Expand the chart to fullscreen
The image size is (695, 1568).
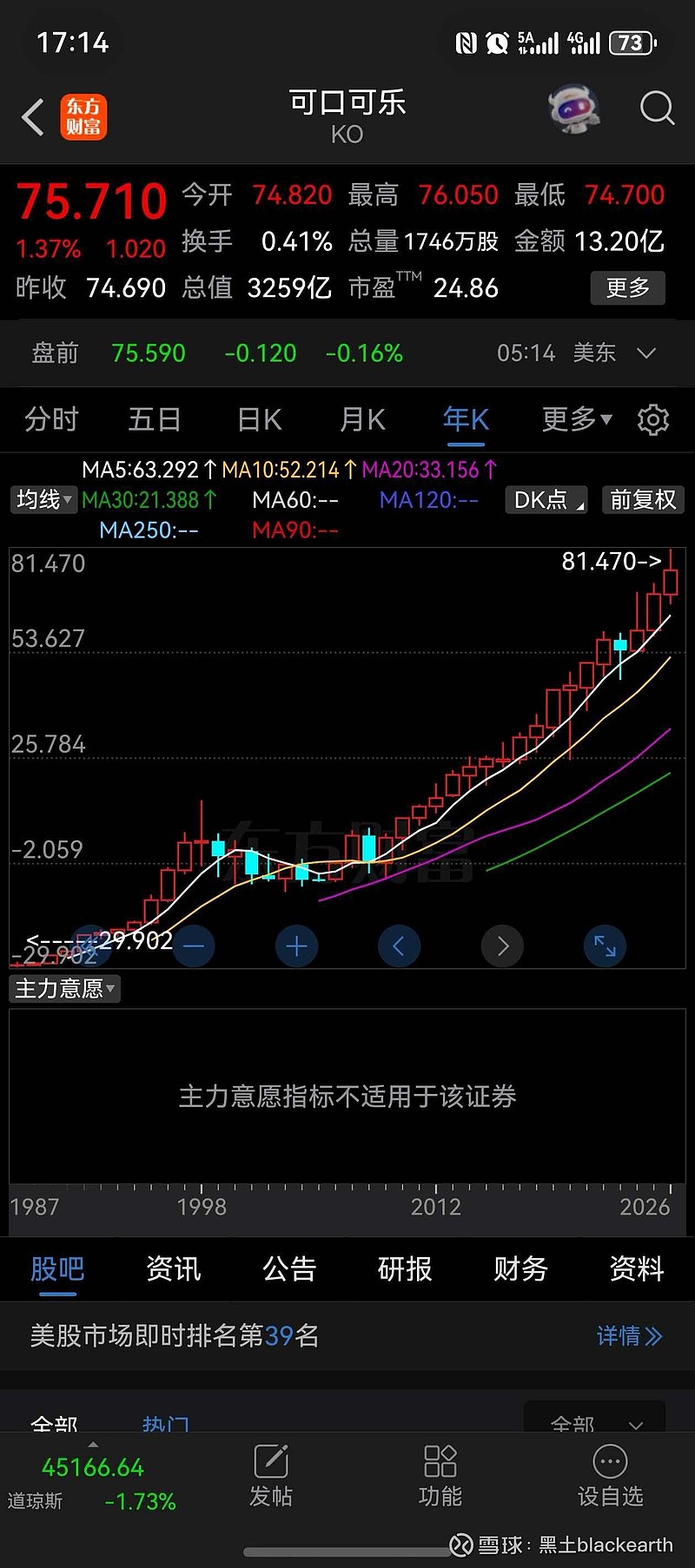click(605, 946)
